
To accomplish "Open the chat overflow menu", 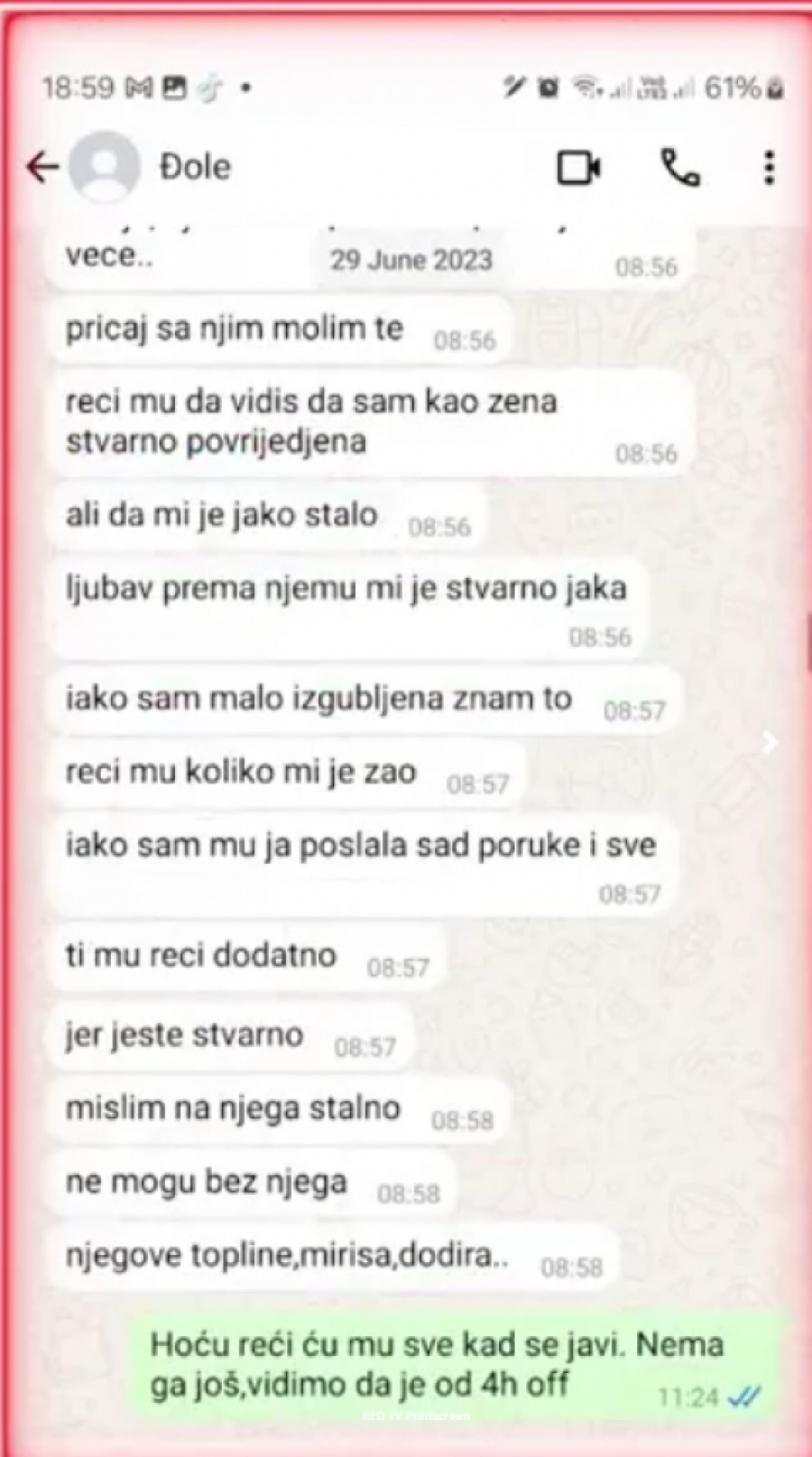I will coord(769,168).
